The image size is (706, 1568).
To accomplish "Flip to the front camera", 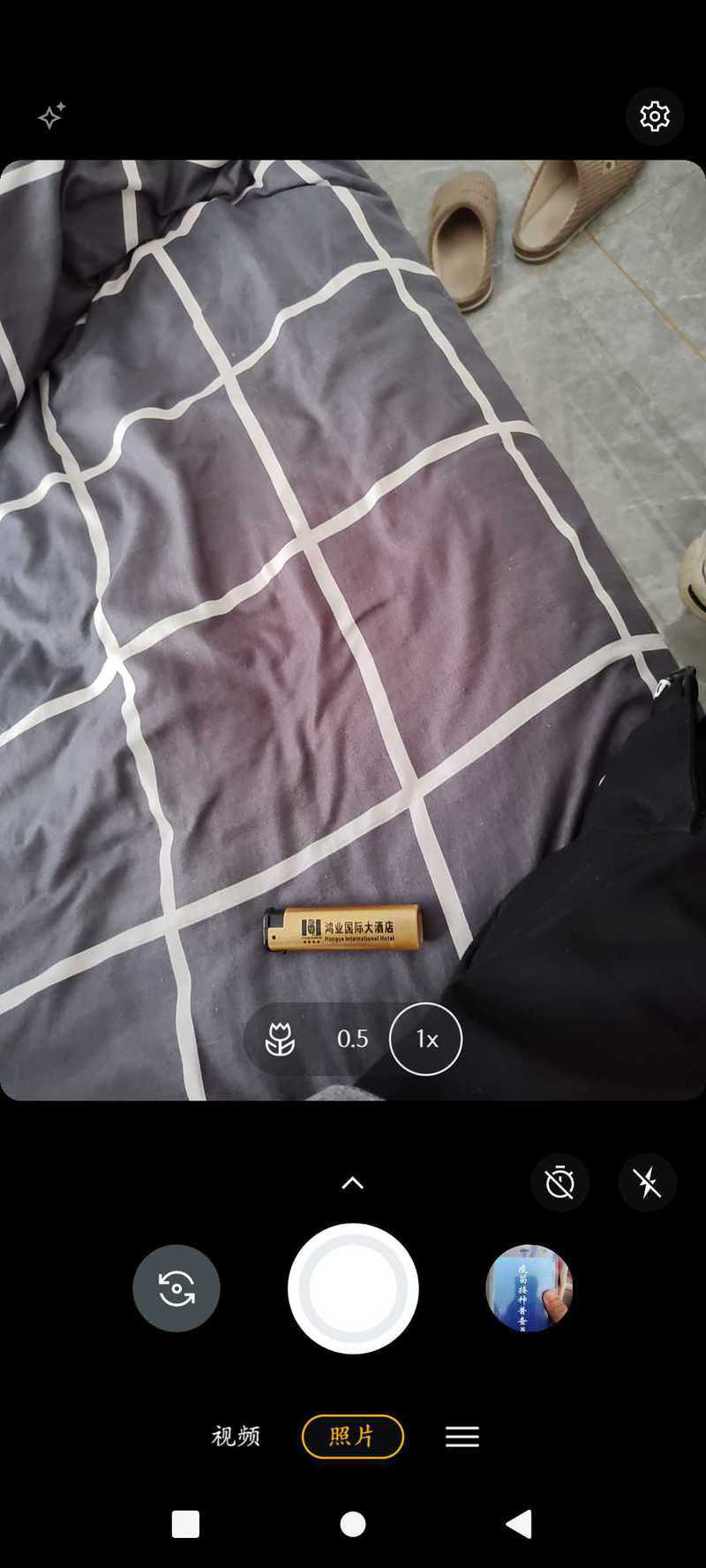I will (x=176, y=1288).
